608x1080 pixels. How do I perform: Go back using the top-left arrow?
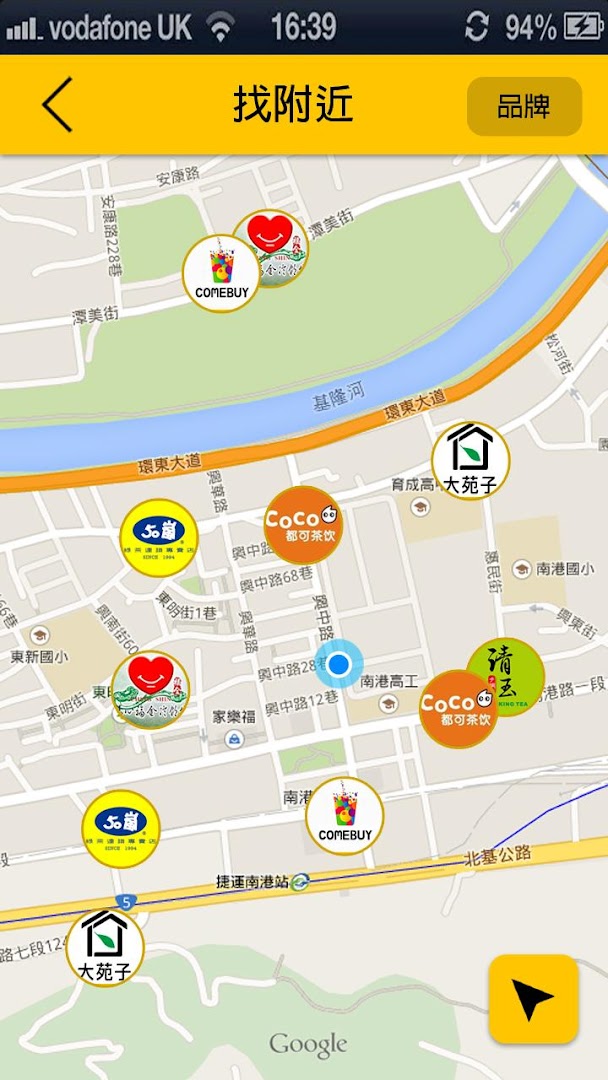(58, 105)
